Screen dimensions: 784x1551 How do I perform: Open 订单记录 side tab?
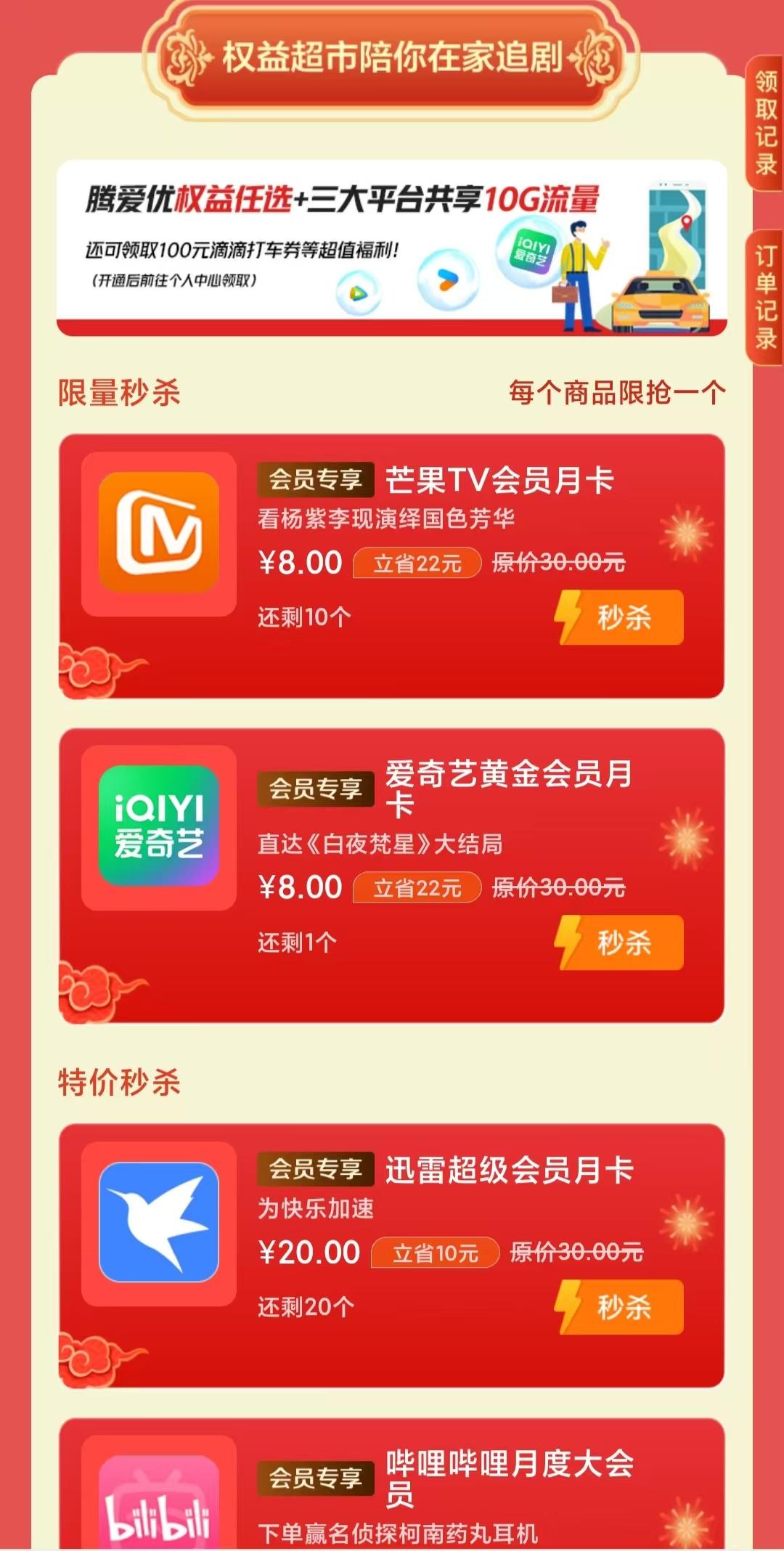[x=765, y=298]
